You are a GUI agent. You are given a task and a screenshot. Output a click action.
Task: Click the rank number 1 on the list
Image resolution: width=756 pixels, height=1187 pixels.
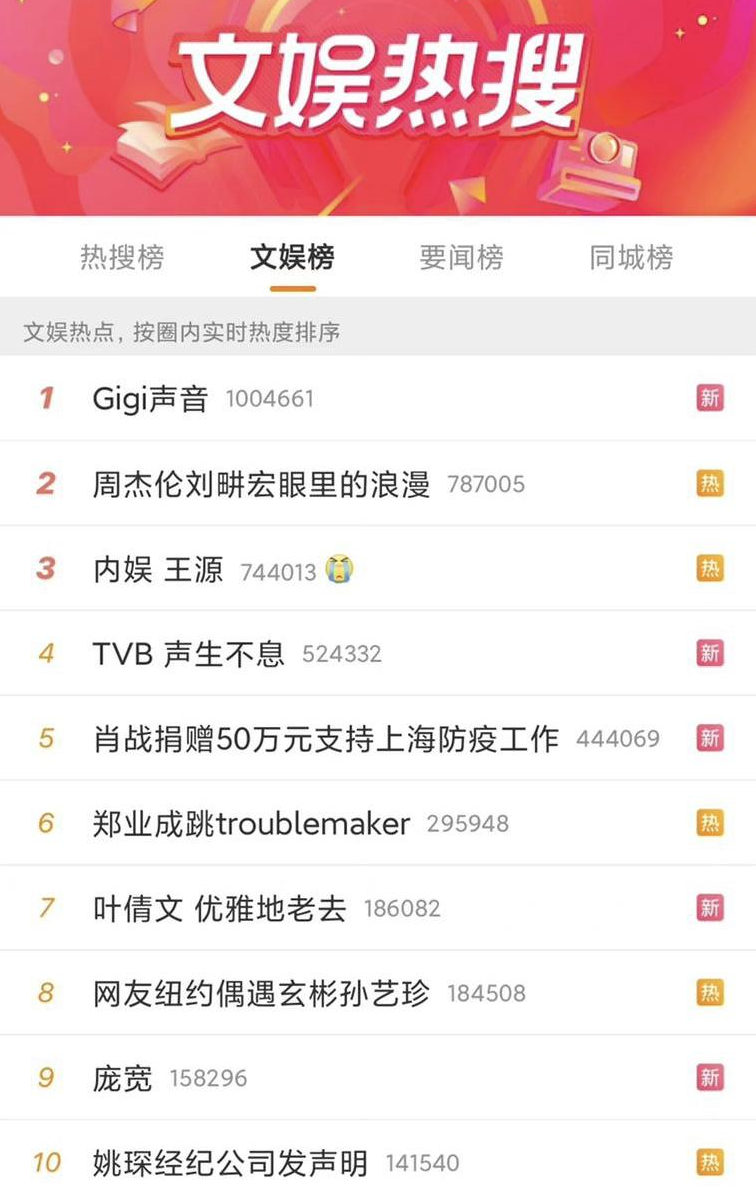[44, 398]
